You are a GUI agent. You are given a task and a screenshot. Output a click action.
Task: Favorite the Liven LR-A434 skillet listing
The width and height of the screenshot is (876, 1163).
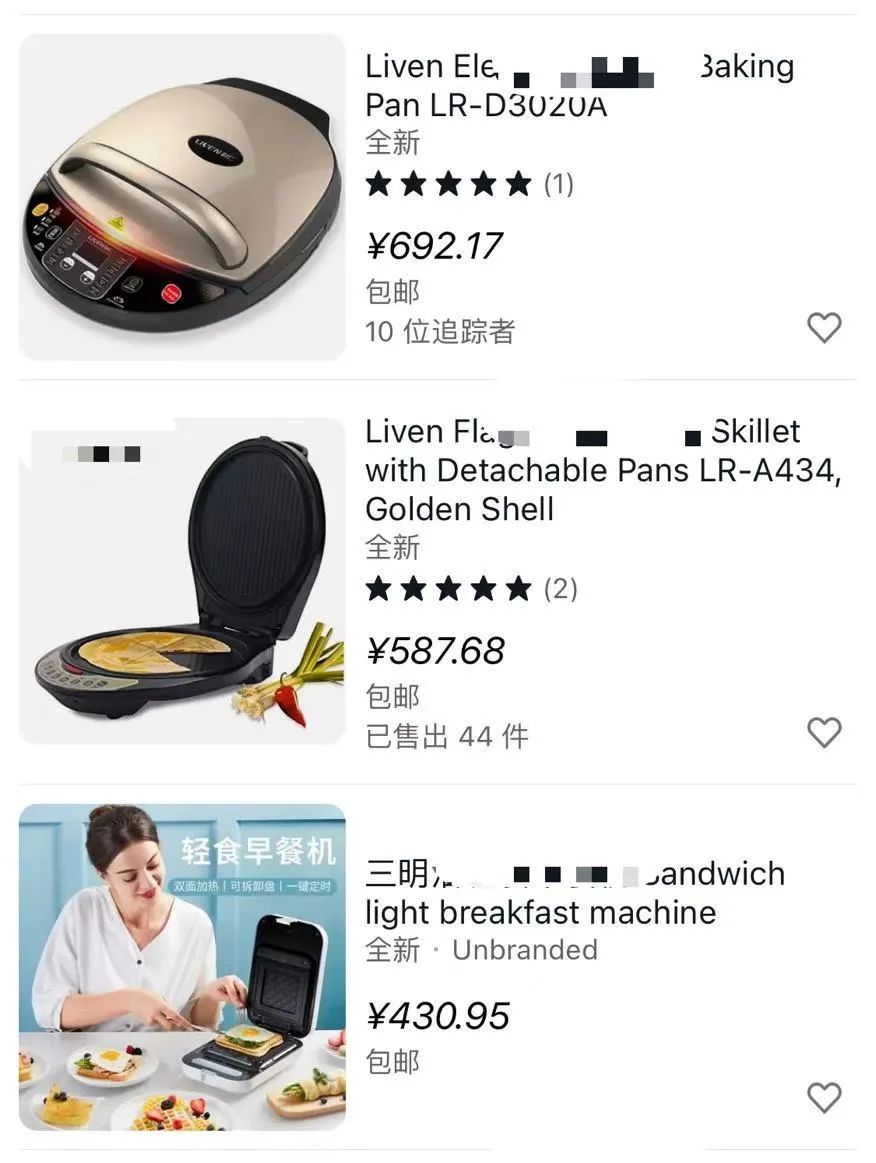824,732
